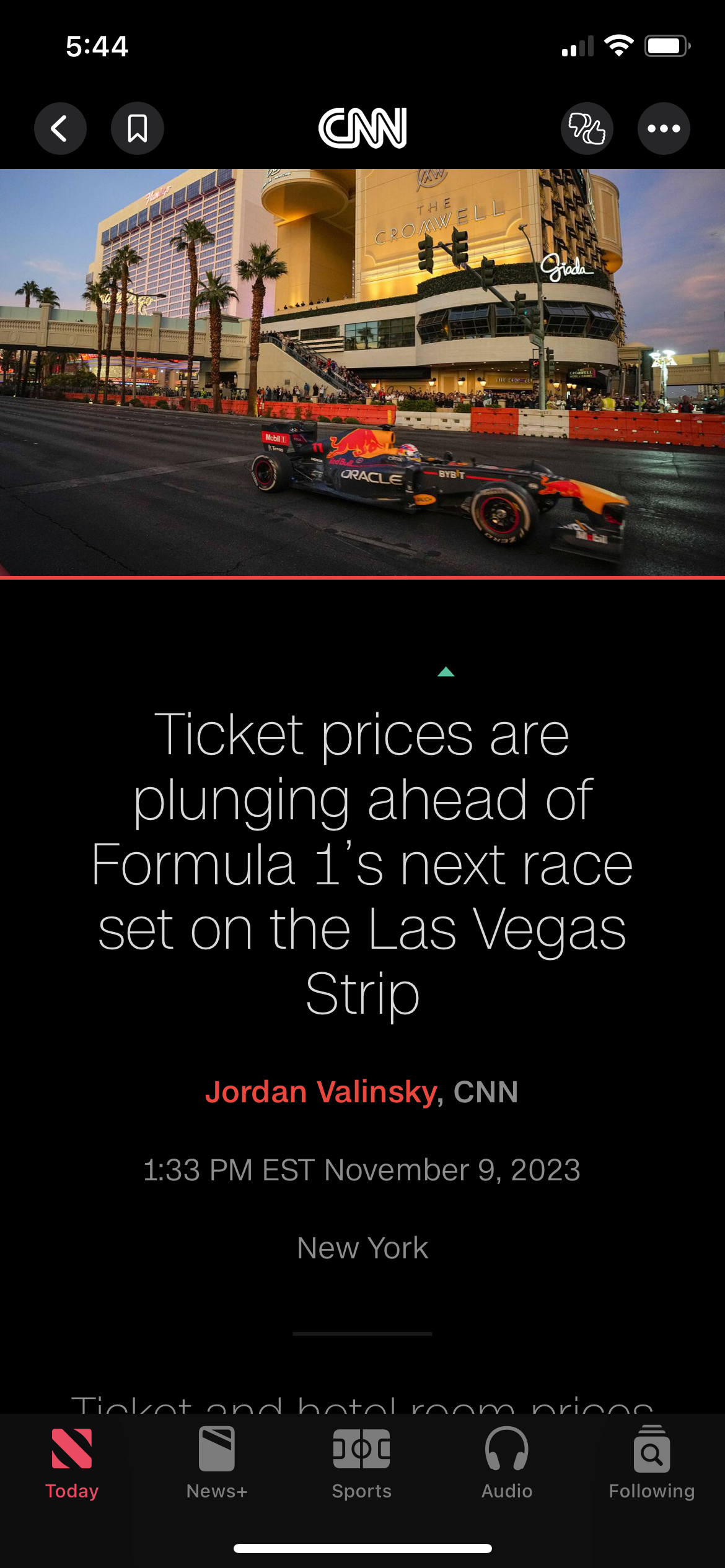Open author Jordan Valinsky's link
This screenshot has height=1568, width=725.
point(321,1092)
